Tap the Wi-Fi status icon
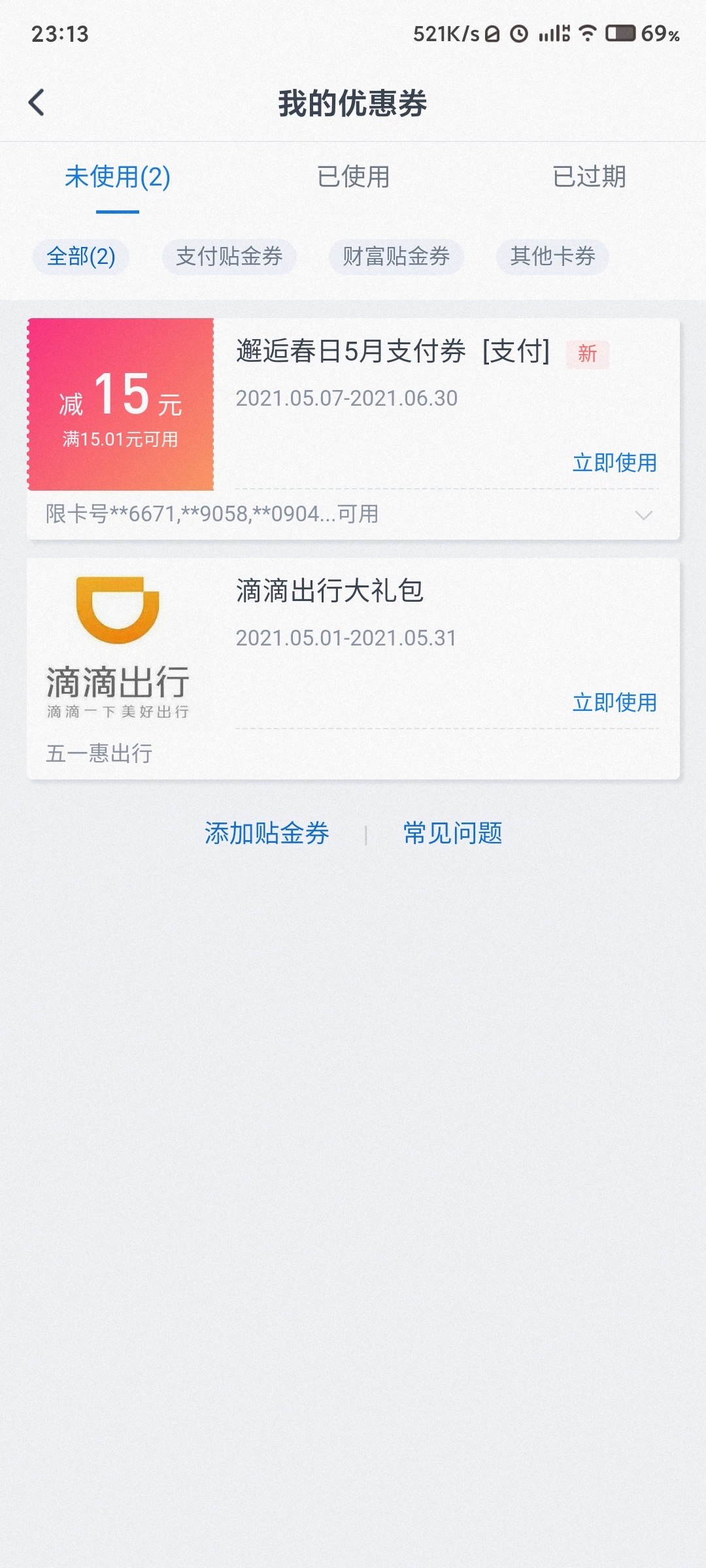Screen dimensions: 706x1568 pyautogui.click(x=588, y=37)
